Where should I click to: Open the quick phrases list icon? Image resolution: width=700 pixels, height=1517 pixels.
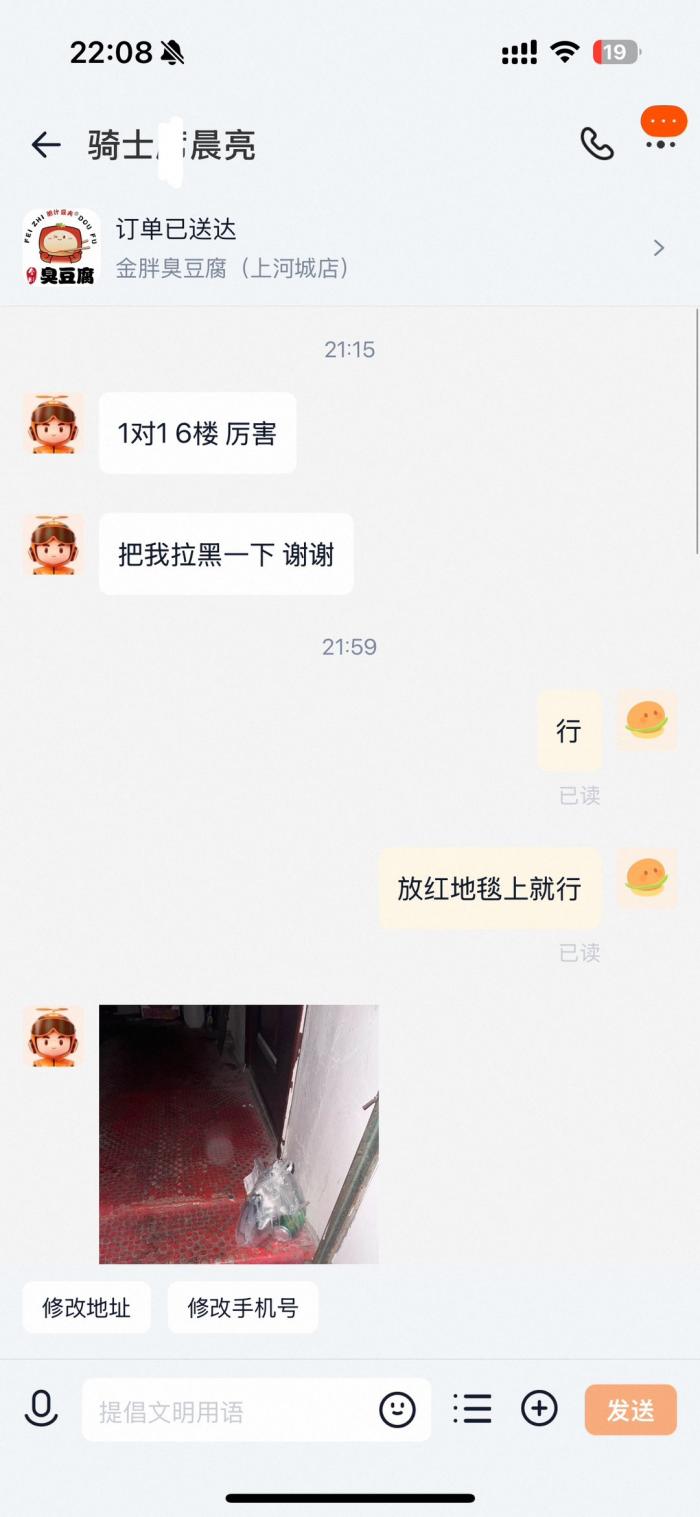pyautogui.click(x=472, y=1409)
